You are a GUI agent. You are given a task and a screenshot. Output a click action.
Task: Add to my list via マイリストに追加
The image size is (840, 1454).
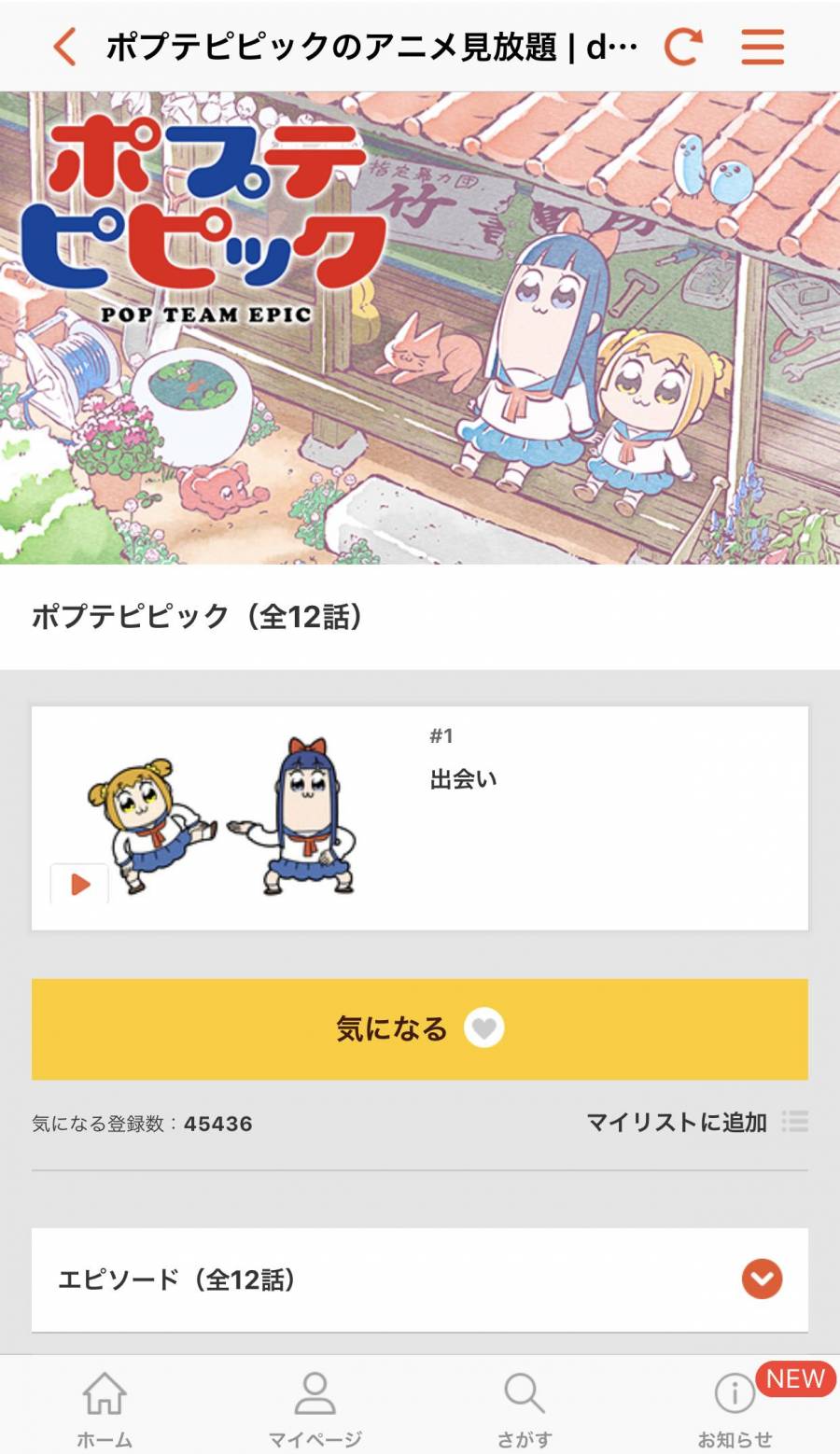click(695, 1122)
